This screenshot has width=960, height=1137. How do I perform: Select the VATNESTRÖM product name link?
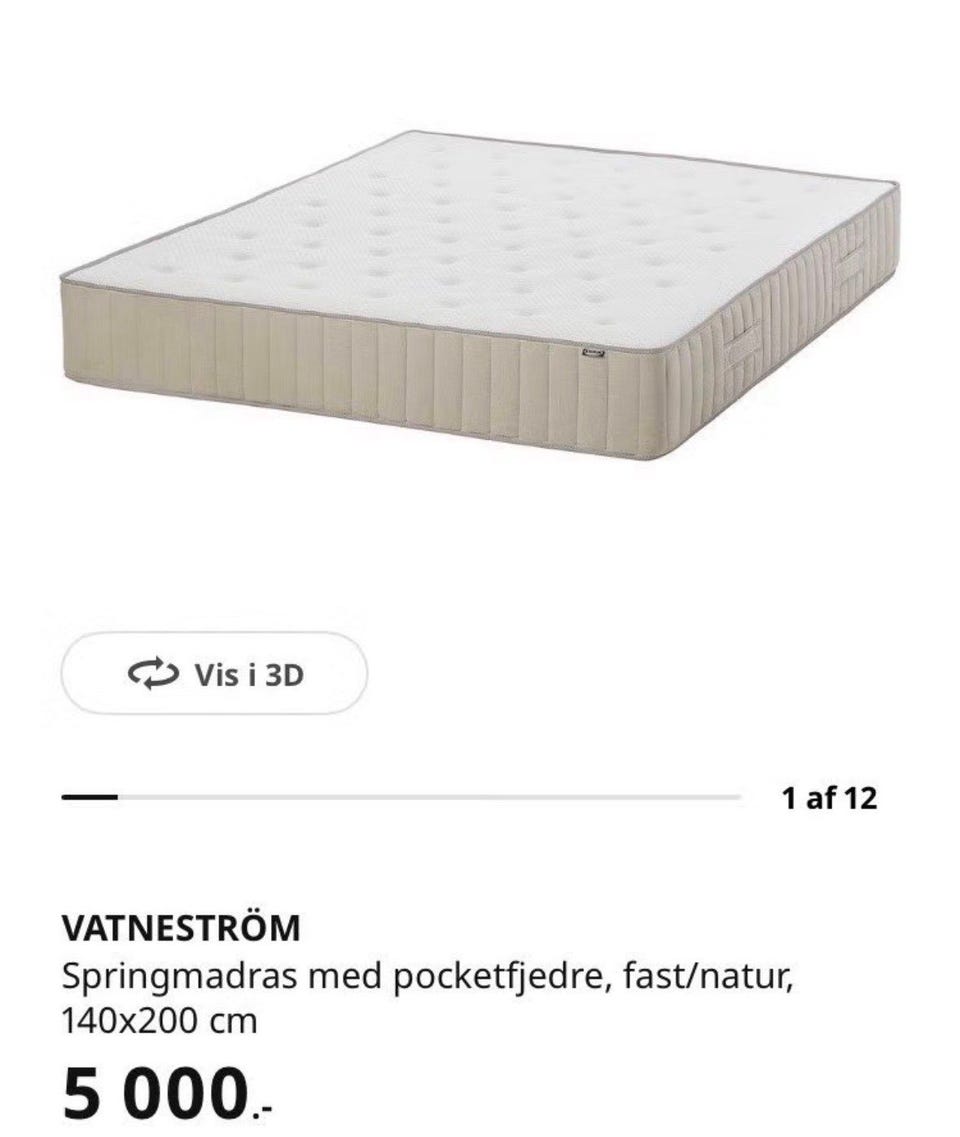(x=180, y=930)
